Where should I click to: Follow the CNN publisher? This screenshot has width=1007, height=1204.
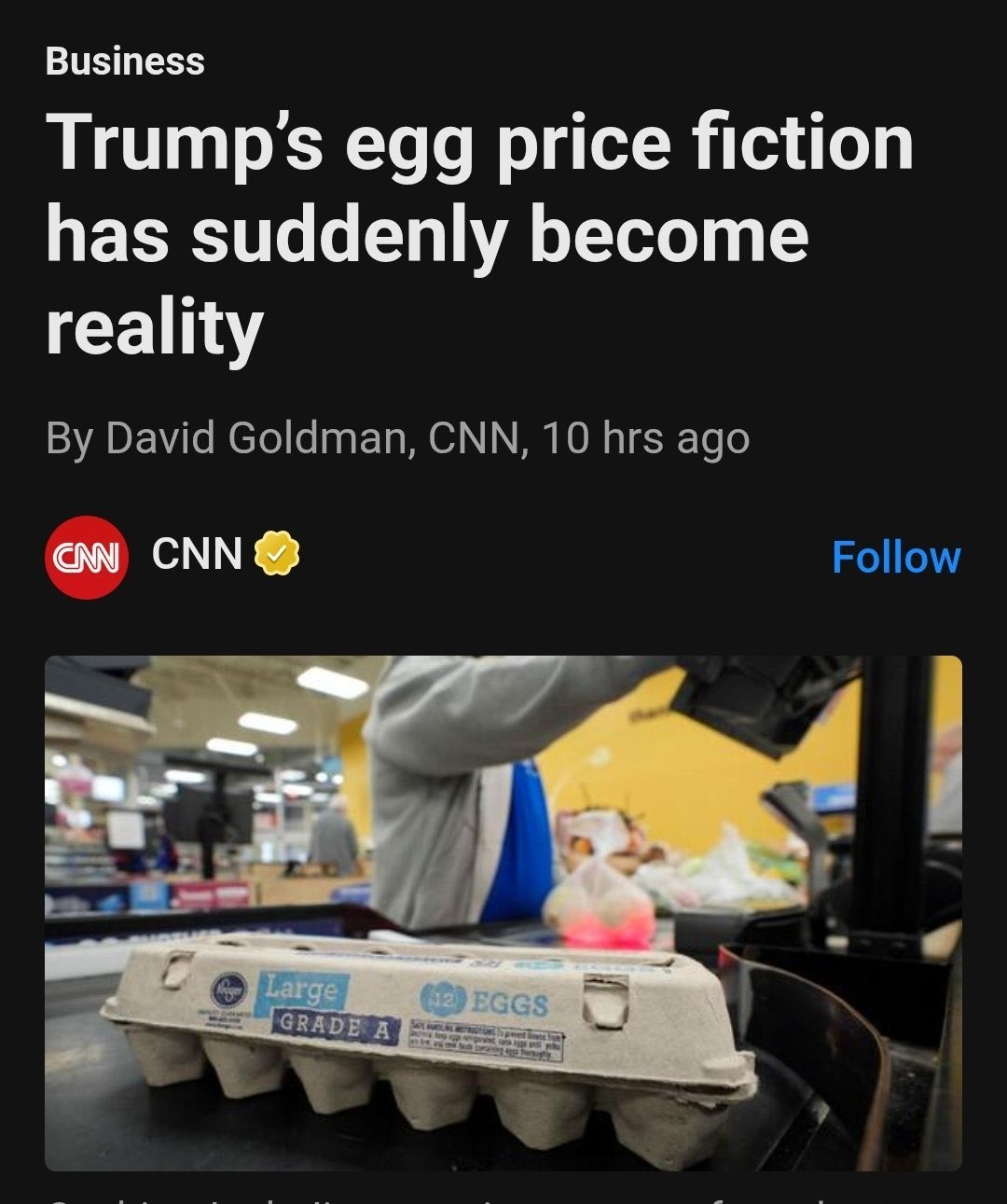point(895,557)
